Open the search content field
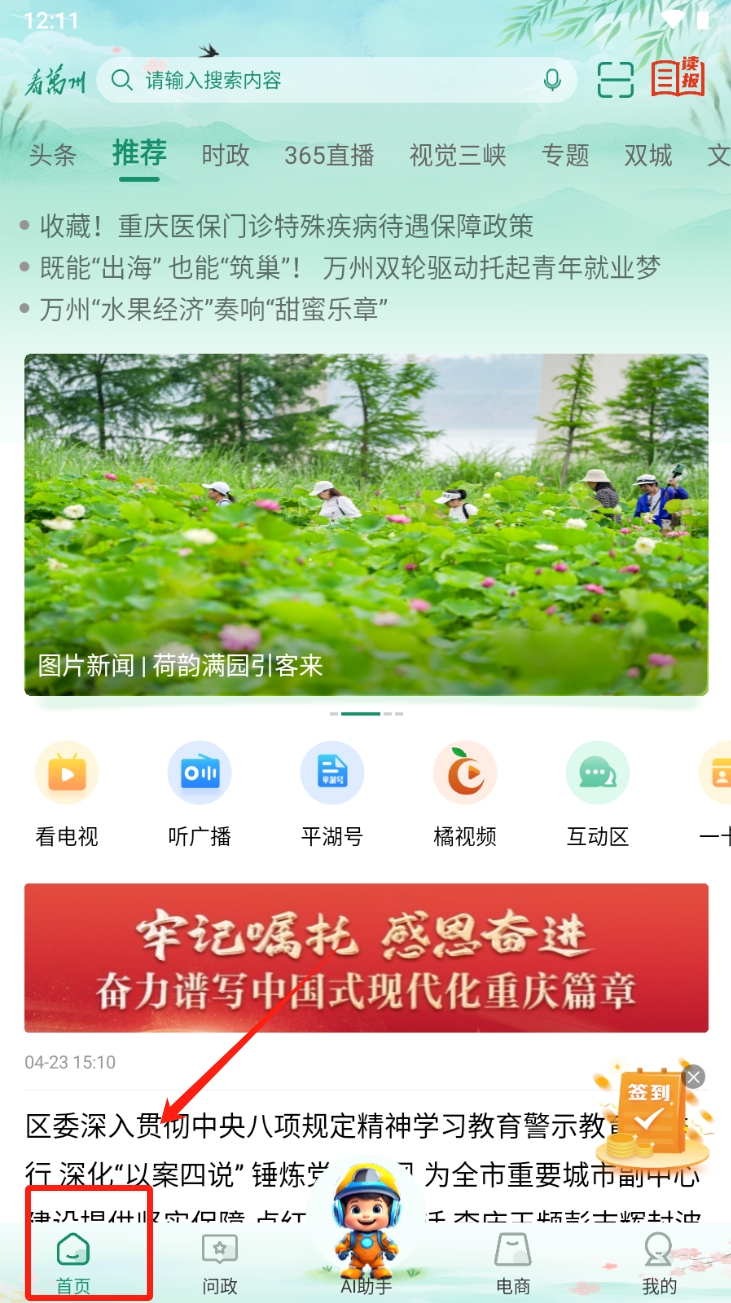731x1303 pixels. click(x=330, y=80)
